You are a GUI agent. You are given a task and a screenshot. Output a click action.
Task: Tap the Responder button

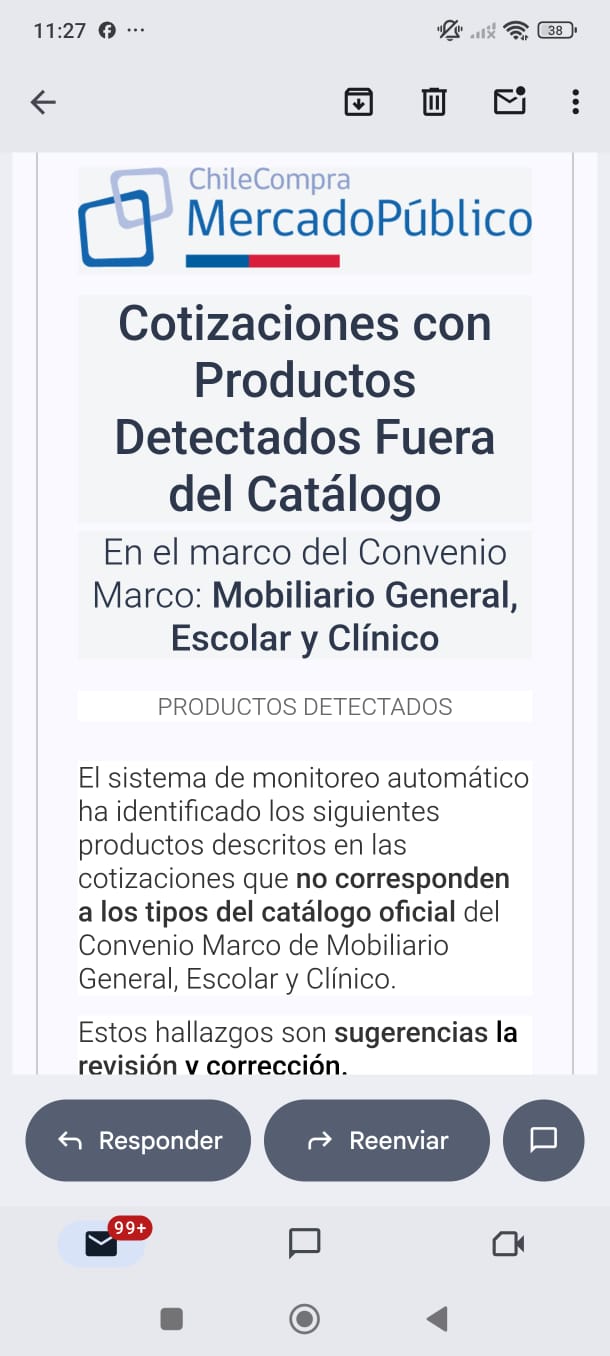coord(138,1140)
